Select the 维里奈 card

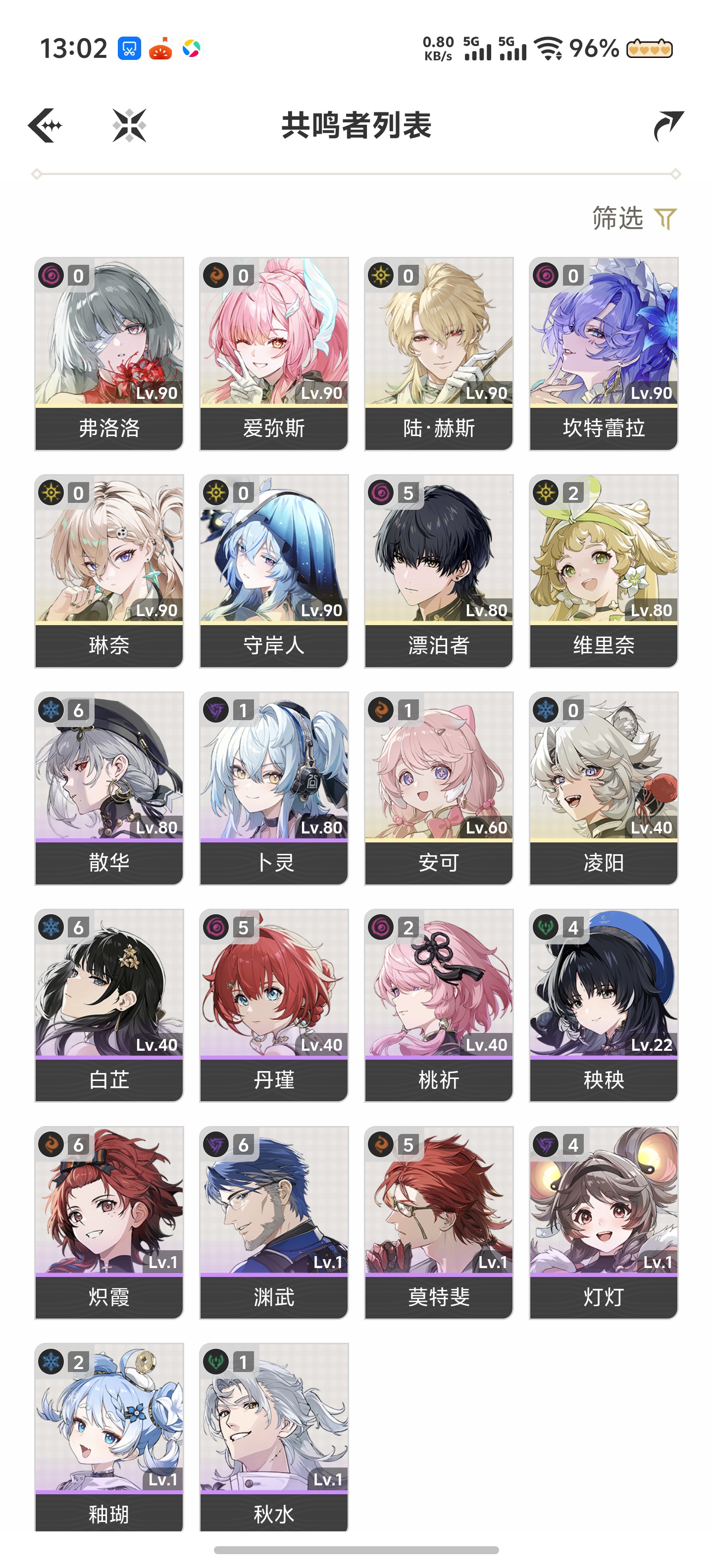(x=604, y=570)
